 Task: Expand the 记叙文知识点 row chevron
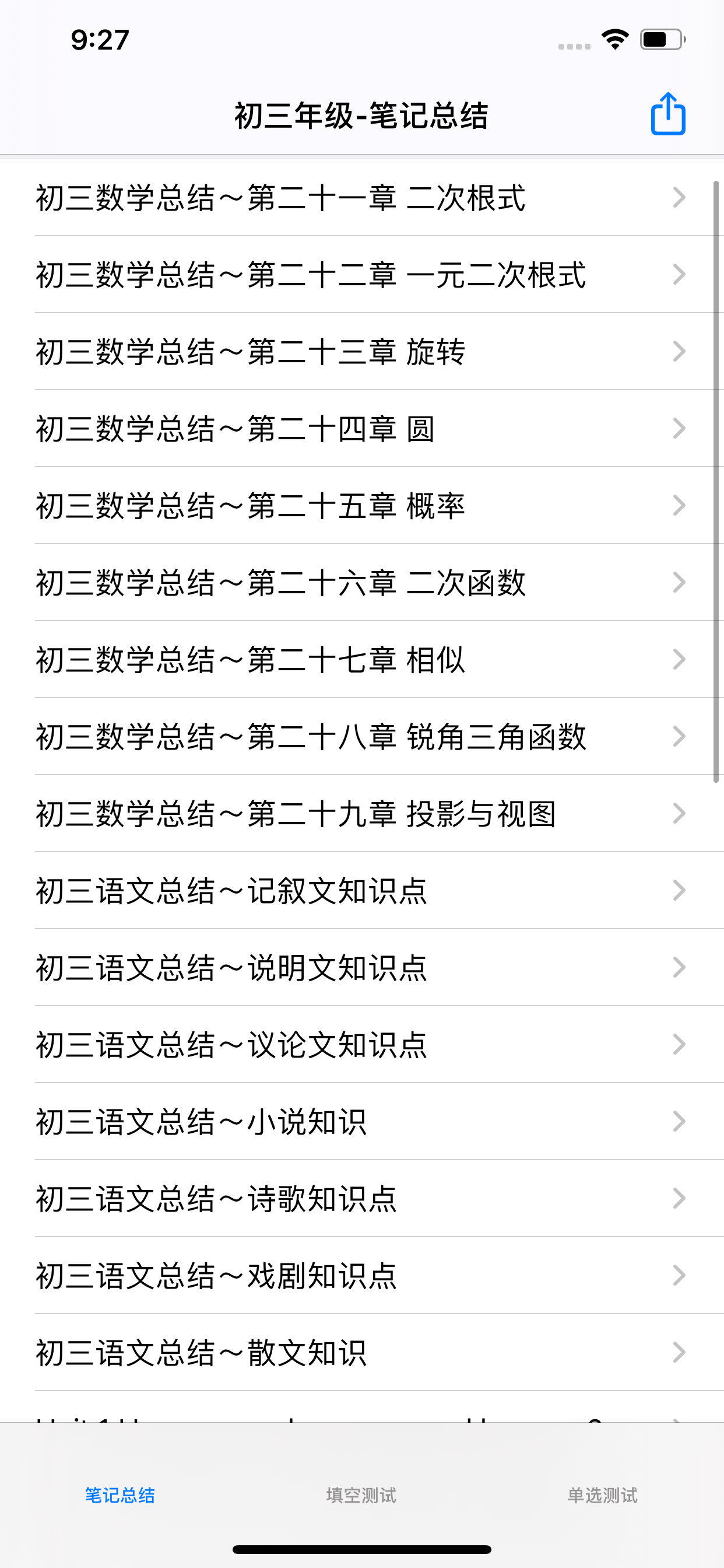(679, 891)
